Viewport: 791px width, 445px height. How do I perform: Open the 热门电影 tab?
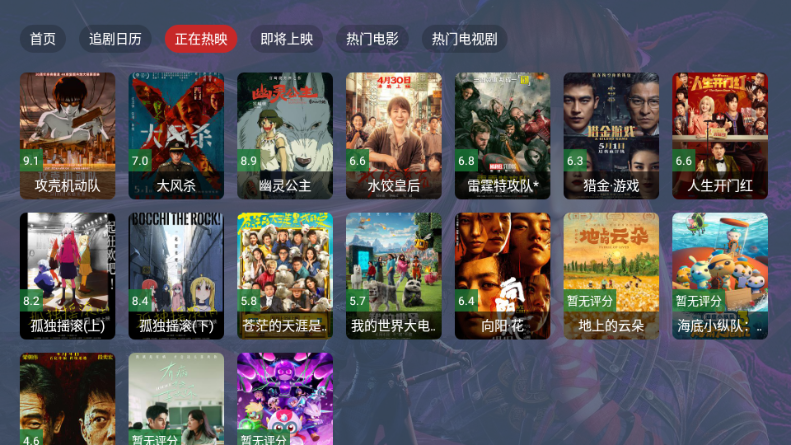372,39
